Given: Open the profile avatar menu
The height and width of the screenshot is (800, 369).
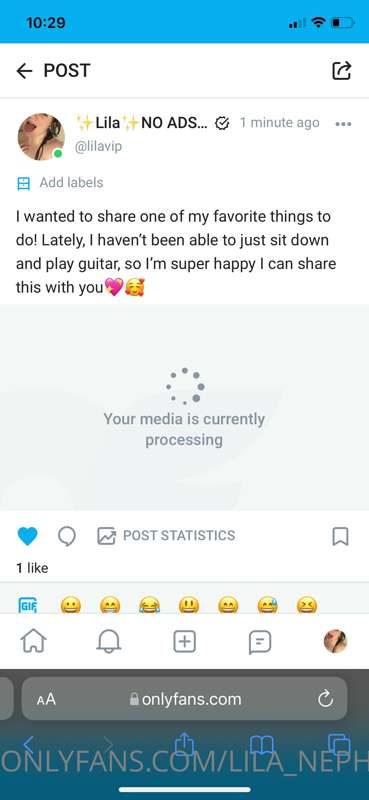Looking at the screenshot, I should 335,641.
